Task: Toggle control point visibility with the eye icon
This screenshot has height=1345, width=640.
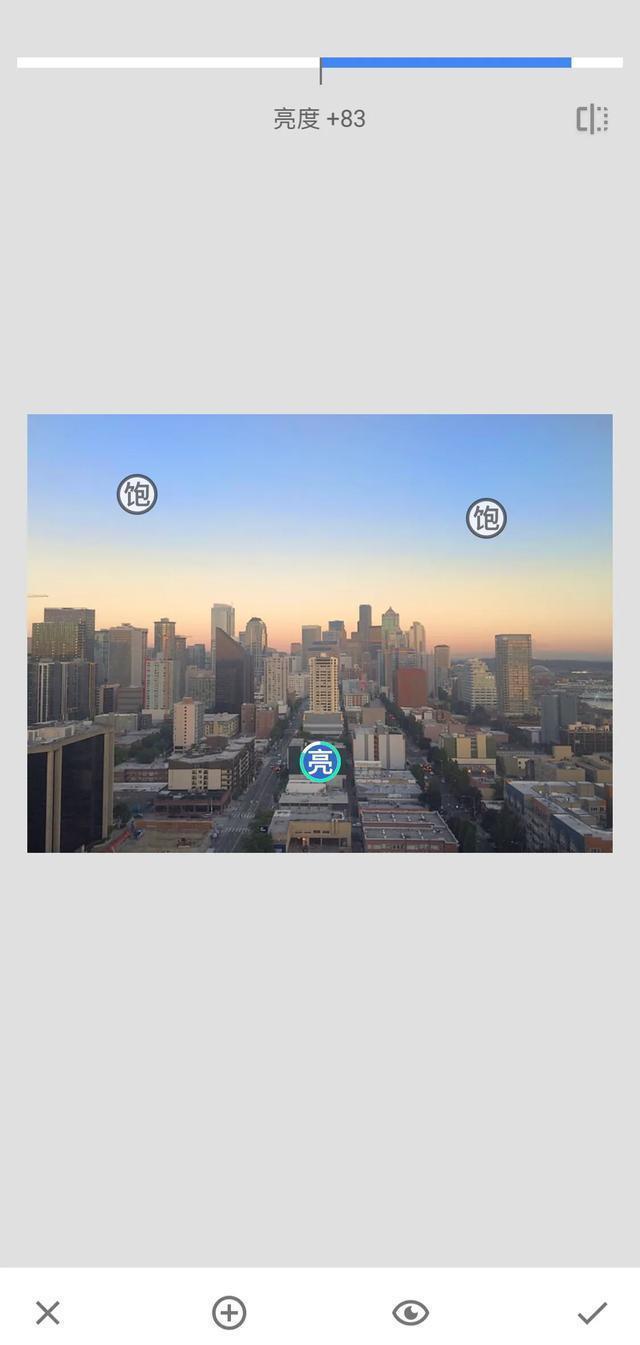Action: click(410, 1313)
